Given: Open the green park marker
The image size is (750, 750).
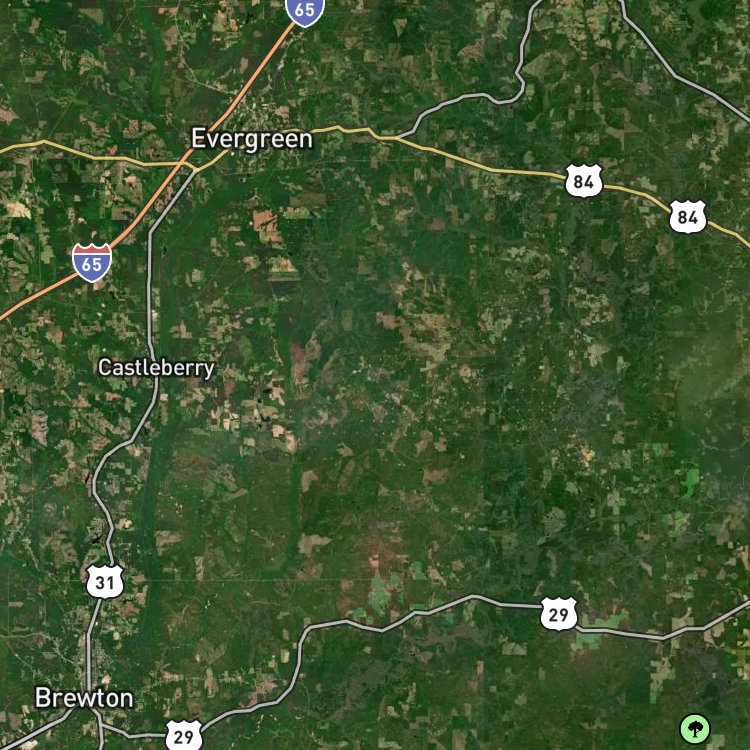Looking at the screenshot, I should 695,729.
